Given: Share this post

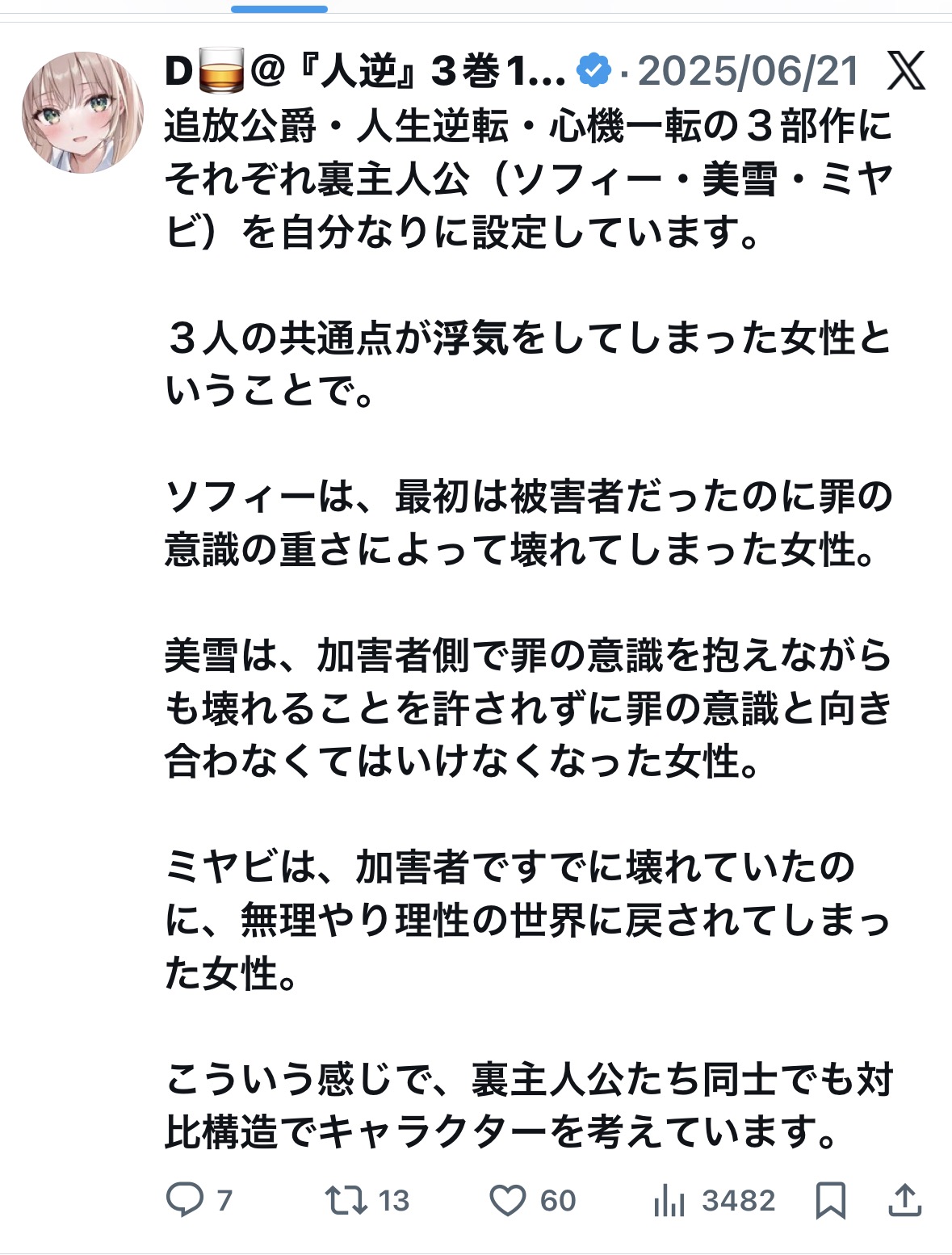Looking at the screenshot, I should [x=905, y=1200].
